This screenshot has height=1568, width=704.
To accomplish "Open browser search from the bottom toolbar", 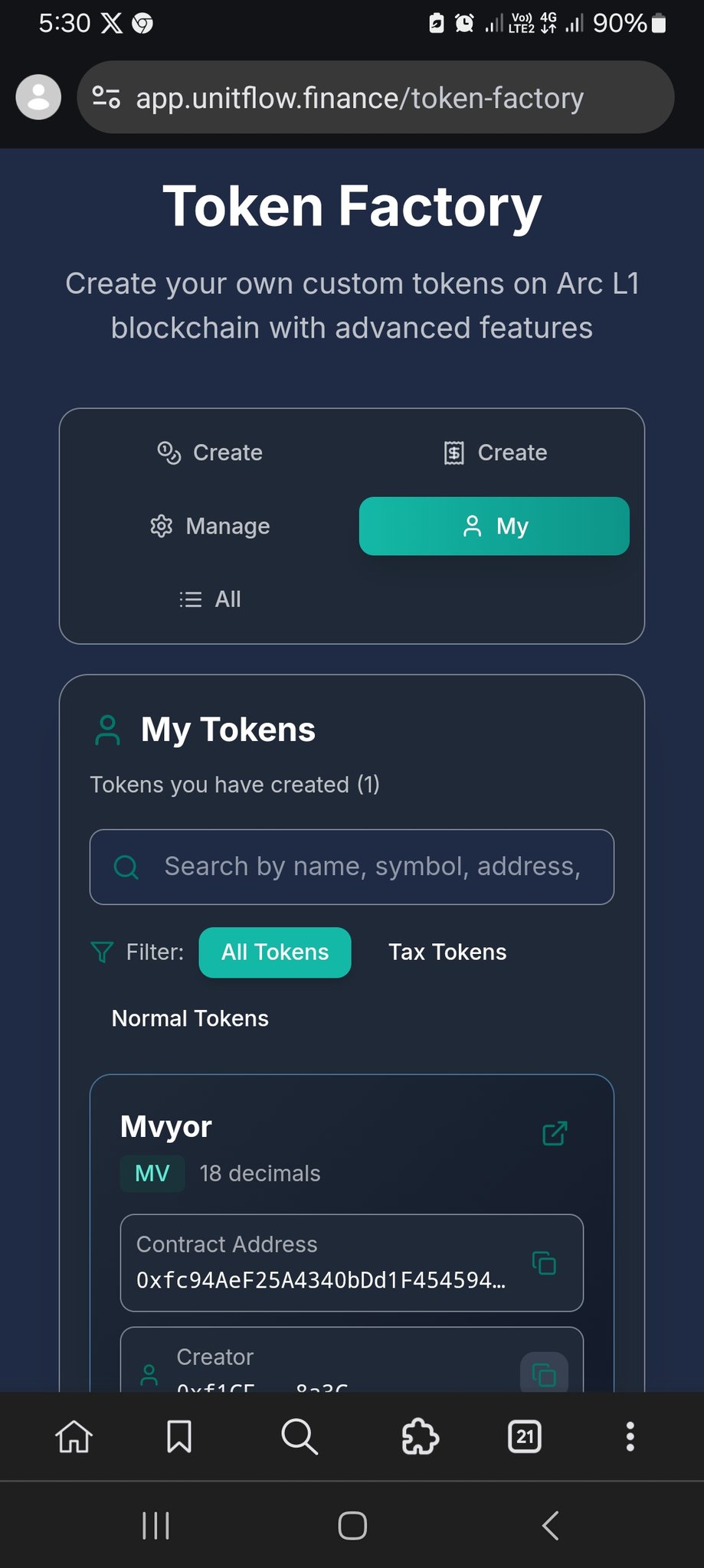I will [299, 1437].
